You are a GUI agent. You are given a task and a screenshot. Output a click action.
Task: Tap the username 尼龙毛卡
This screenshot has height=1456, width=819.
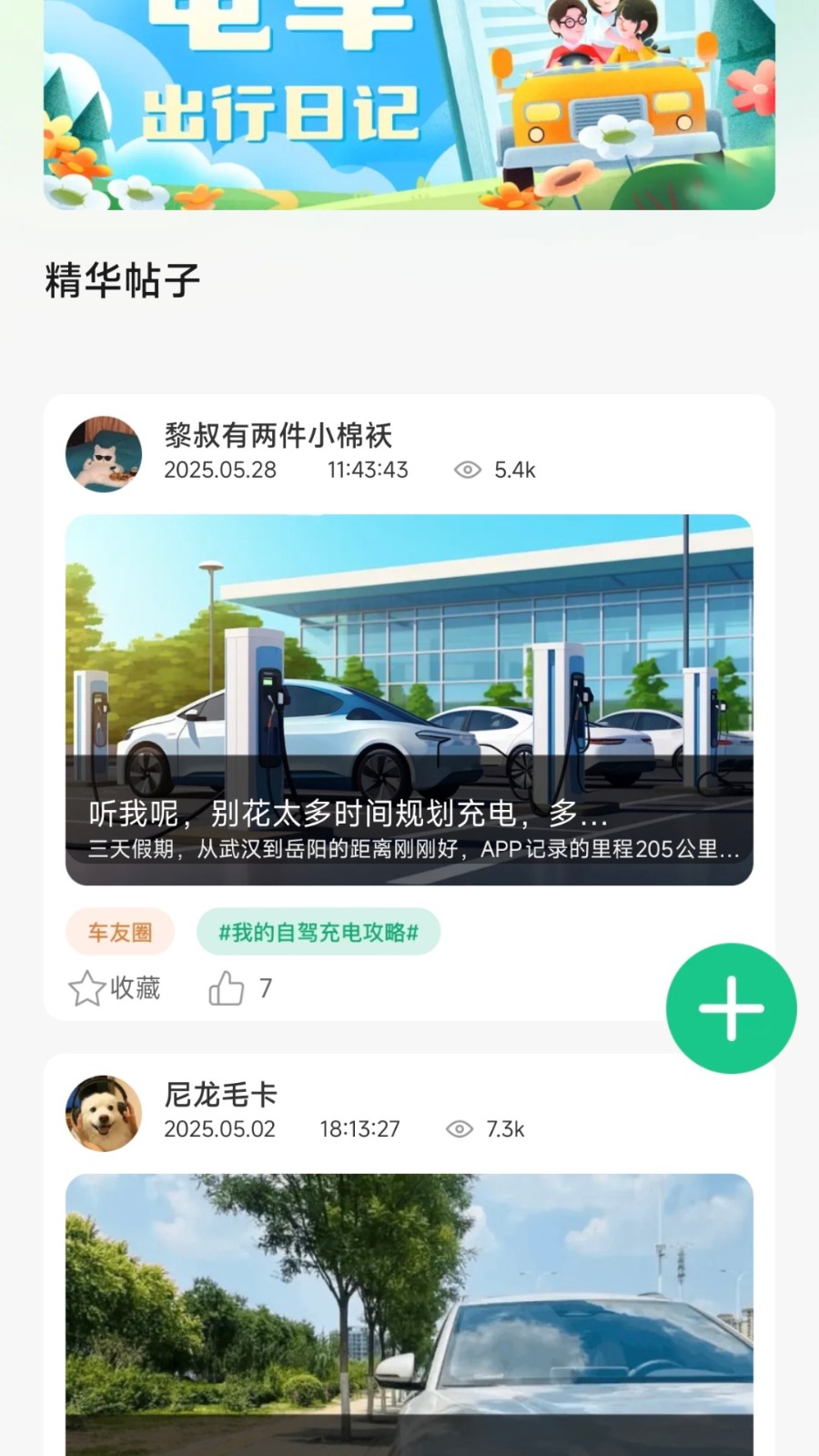coord(221,1096)
